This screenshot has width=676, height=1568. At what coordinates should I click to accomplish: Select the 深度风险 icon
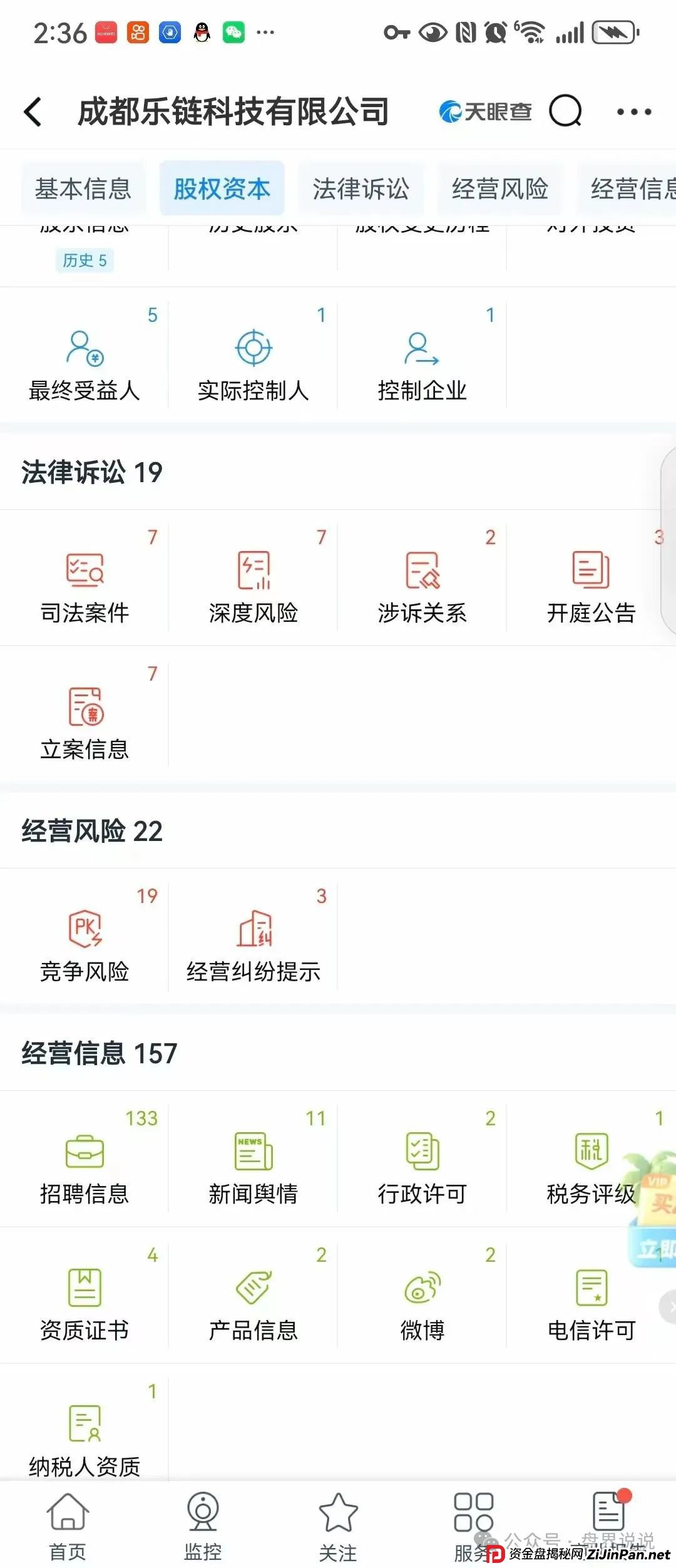(253, 579)
